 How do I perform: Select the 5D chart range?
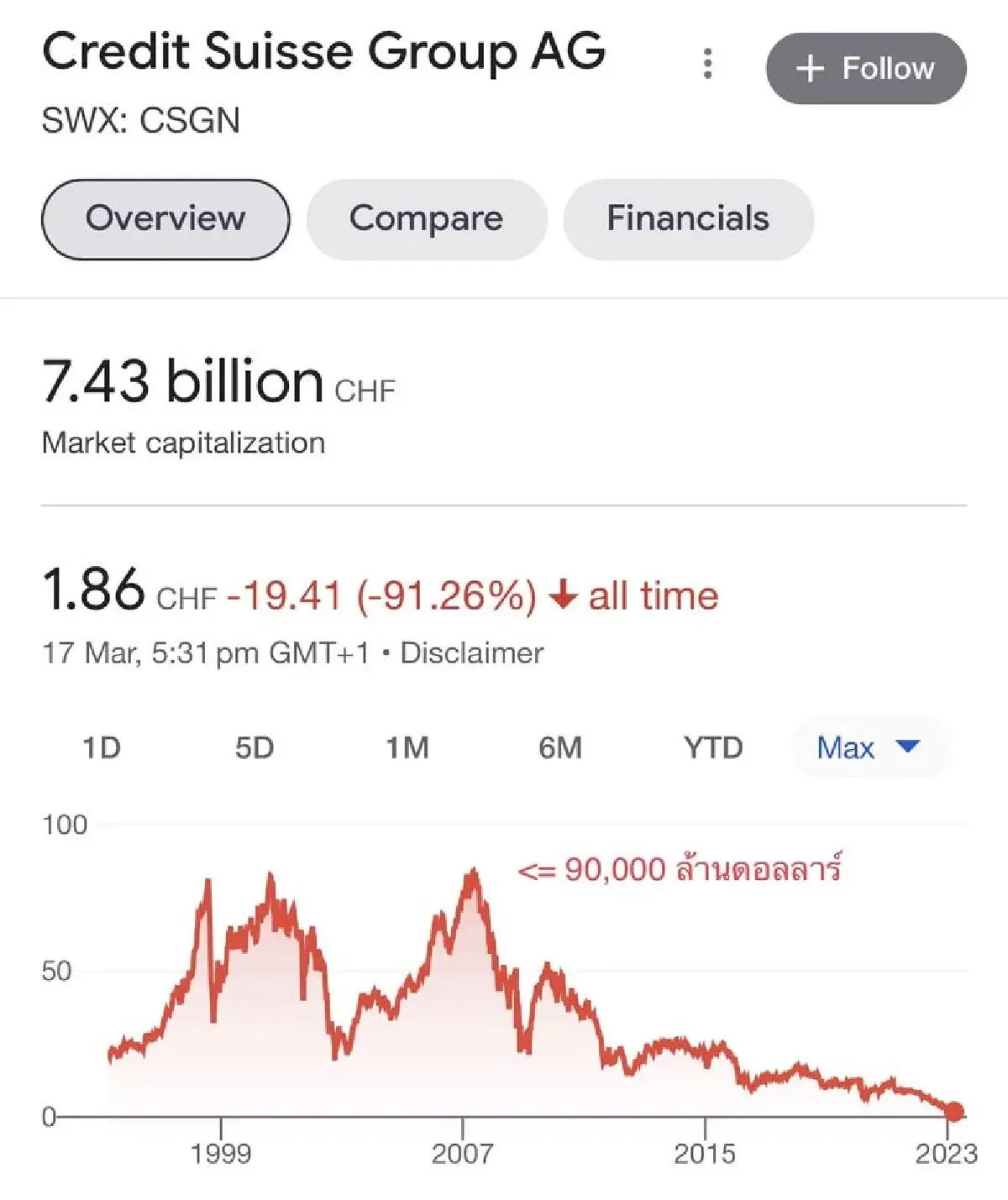pos(255,747)
